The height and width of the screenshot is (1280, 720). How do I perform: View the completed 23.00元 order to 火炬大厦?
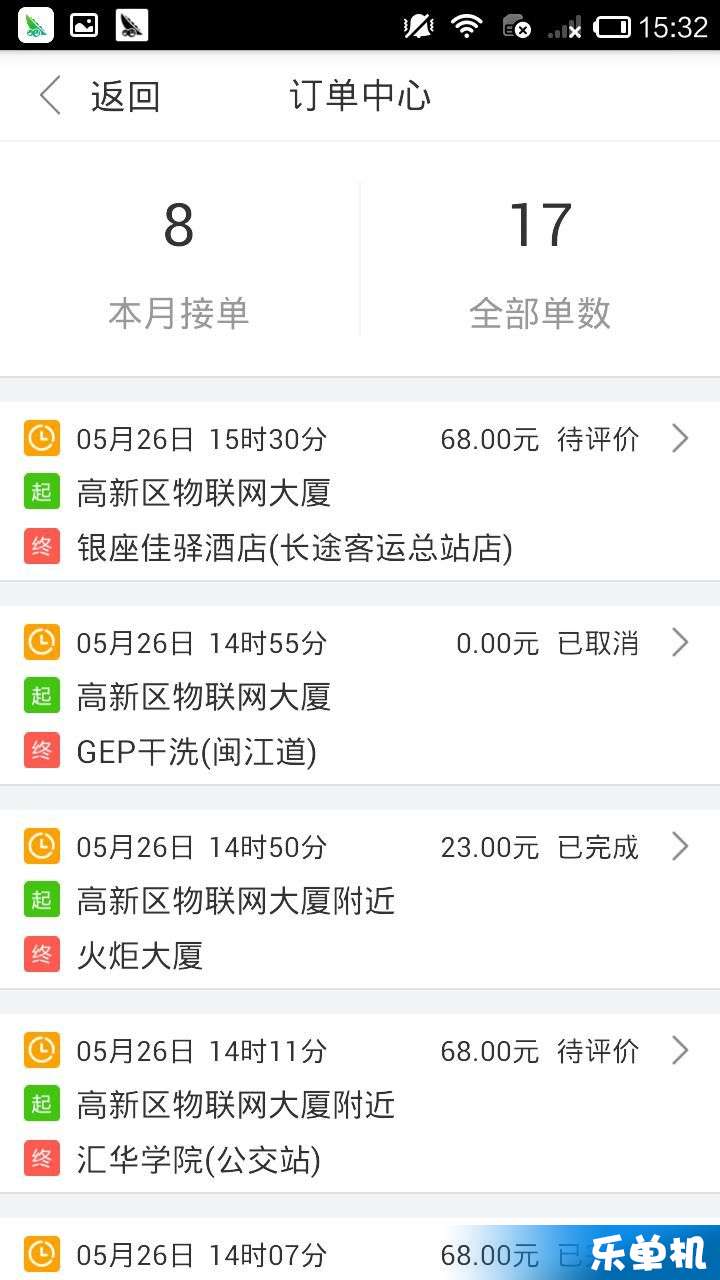tap(360, 899)
